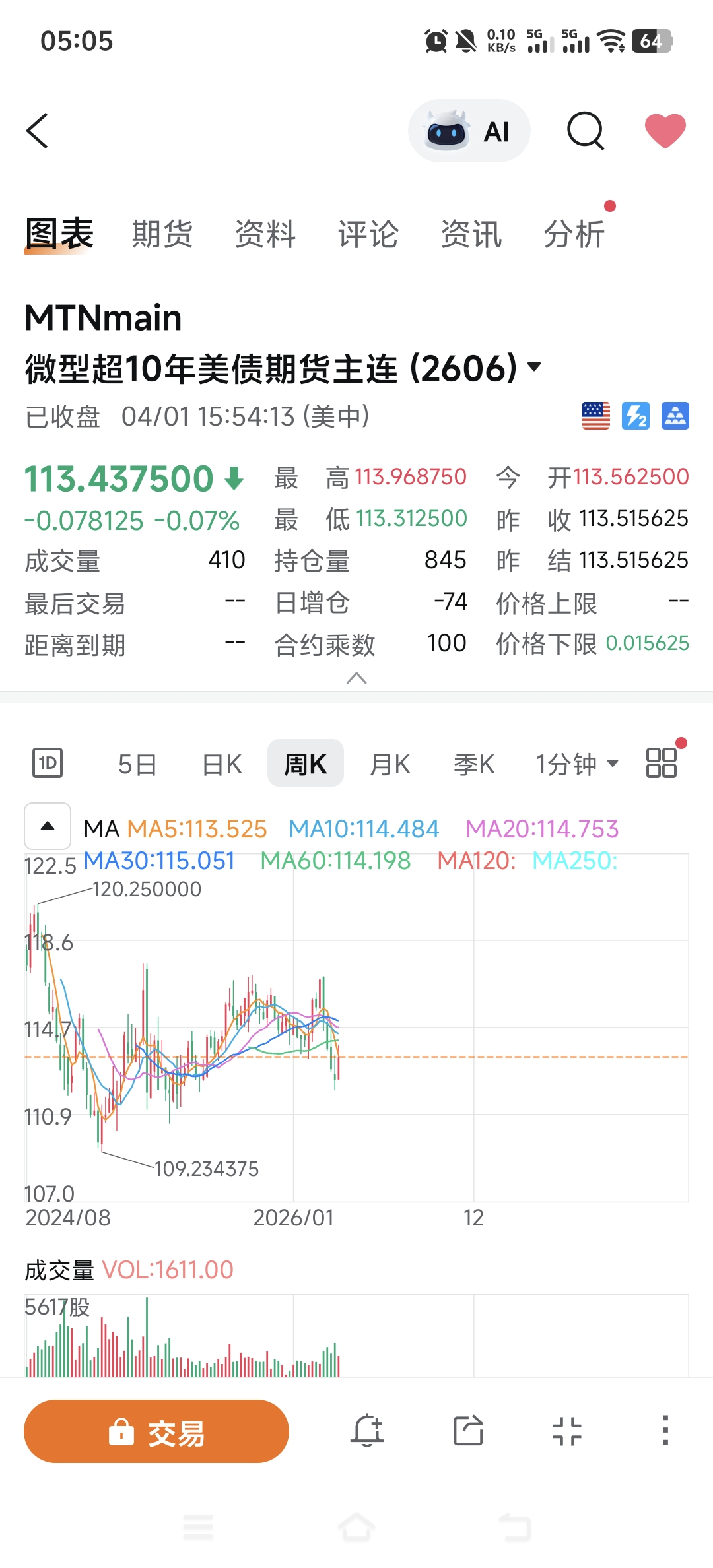Image resolution: width=713 pixels, height=1568 pixels.
Task: Select the 日K chart period
Action: point(222,764)
